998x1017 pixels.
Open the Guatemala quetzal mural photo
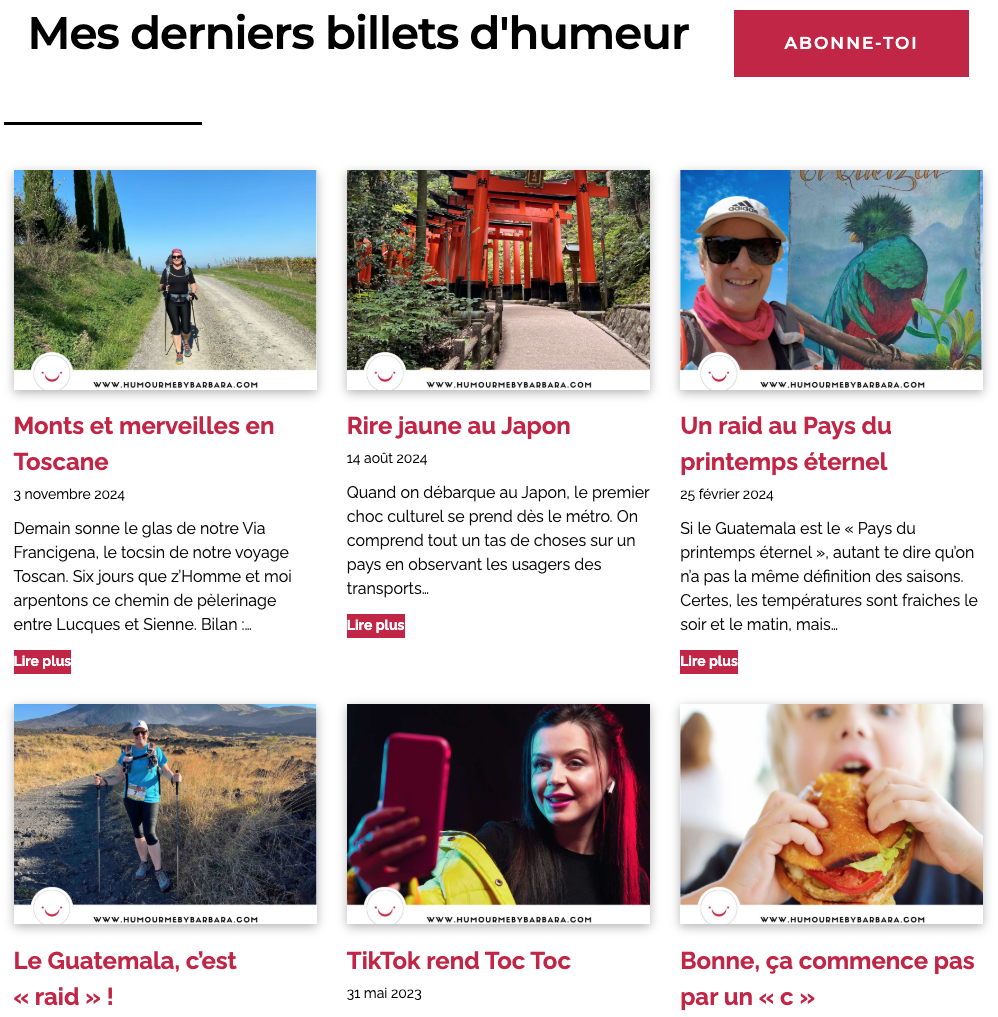(831, 279)
